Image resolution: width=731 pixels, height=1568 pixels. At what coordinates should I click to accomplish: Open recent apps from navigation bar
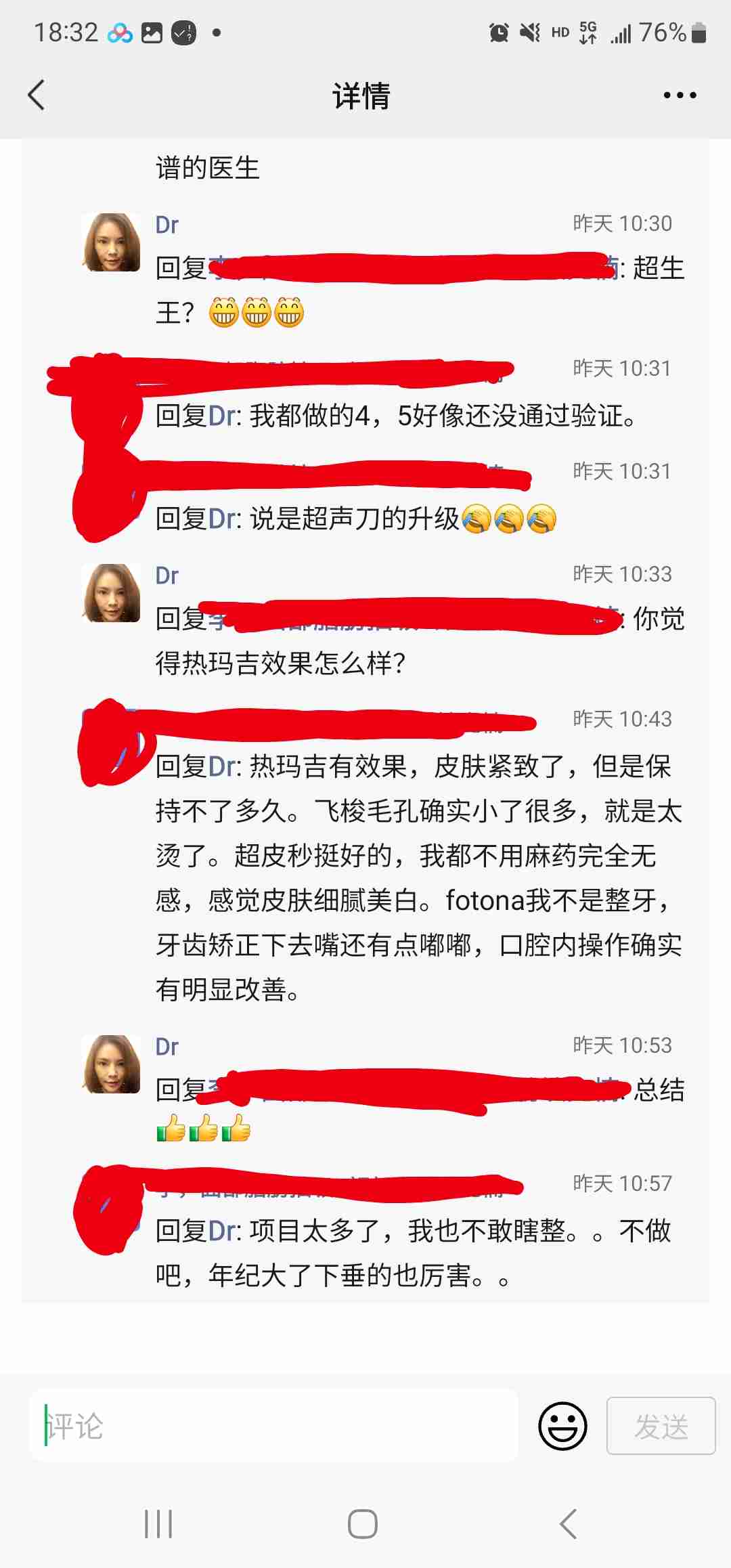coord(158,1524)
